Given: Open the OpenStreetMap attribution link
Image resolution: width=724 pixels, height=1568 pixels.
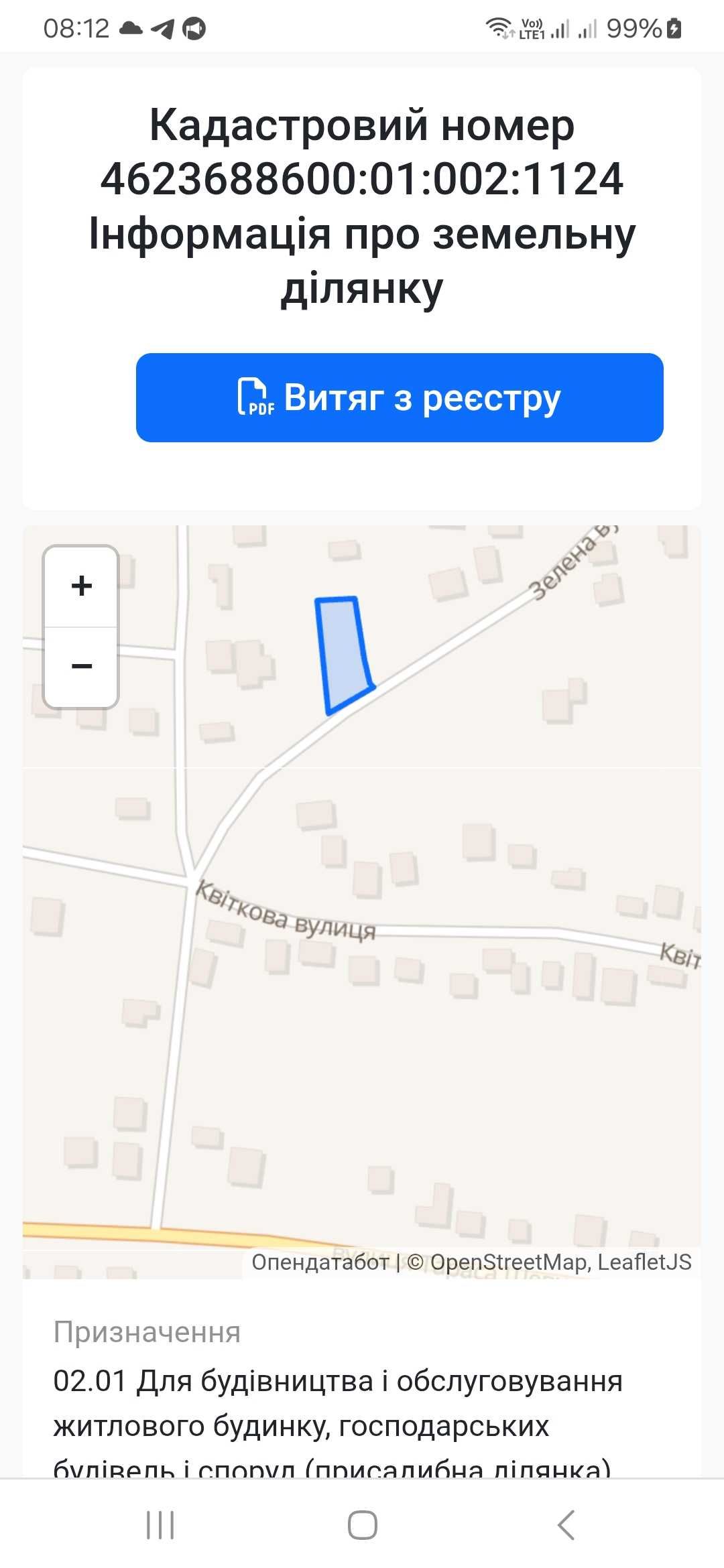Looking at the screenshot, I should coord(509,1262).
